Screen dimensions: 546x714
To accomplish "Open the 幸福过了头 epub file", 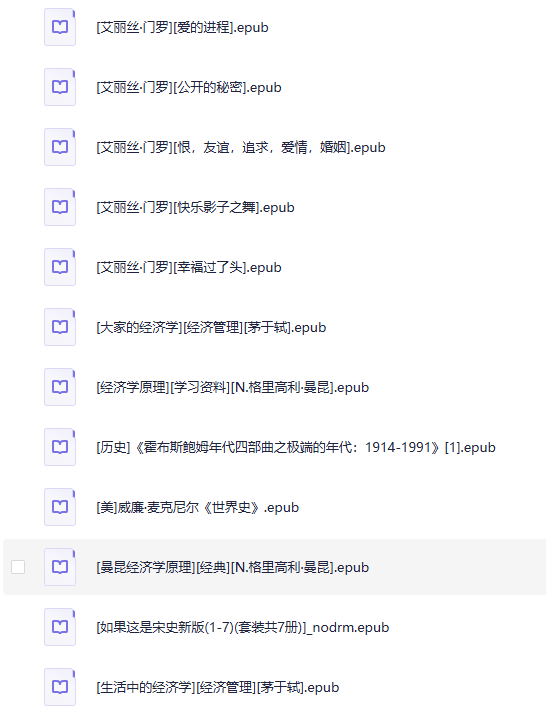I will point(189,267).
